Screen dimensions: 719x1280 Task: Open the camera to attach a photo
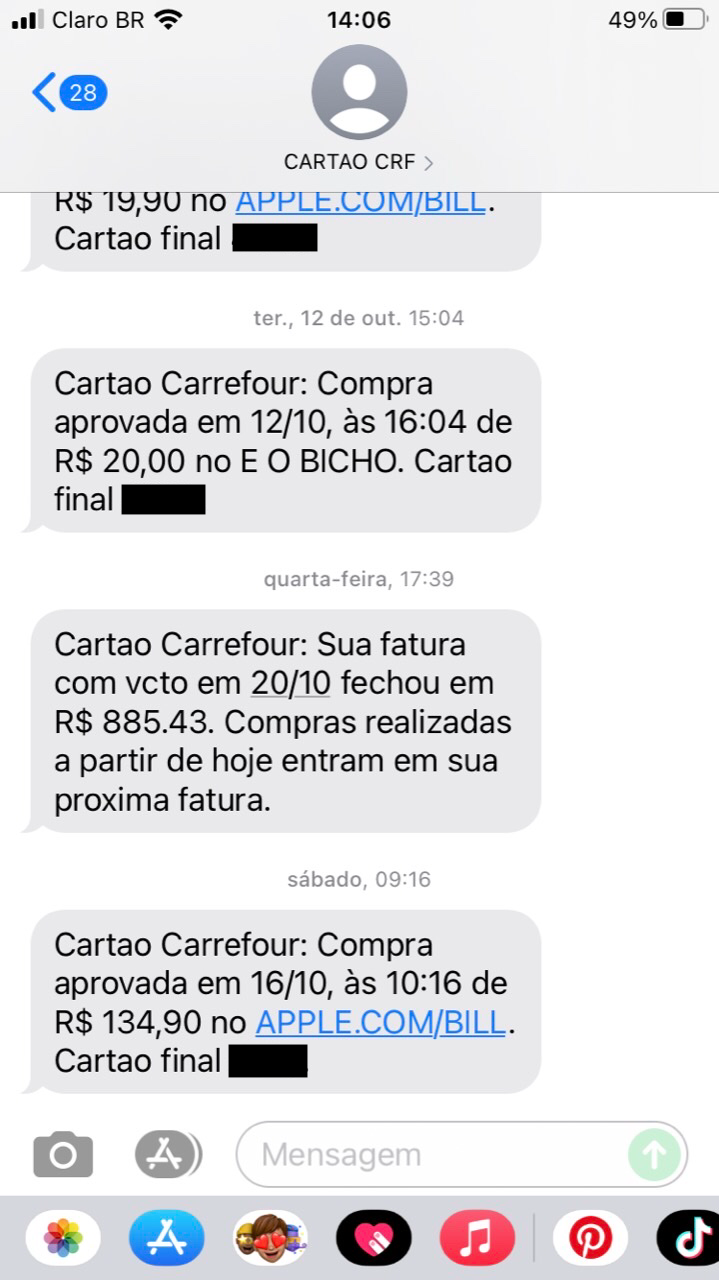tap(63, 1156)
